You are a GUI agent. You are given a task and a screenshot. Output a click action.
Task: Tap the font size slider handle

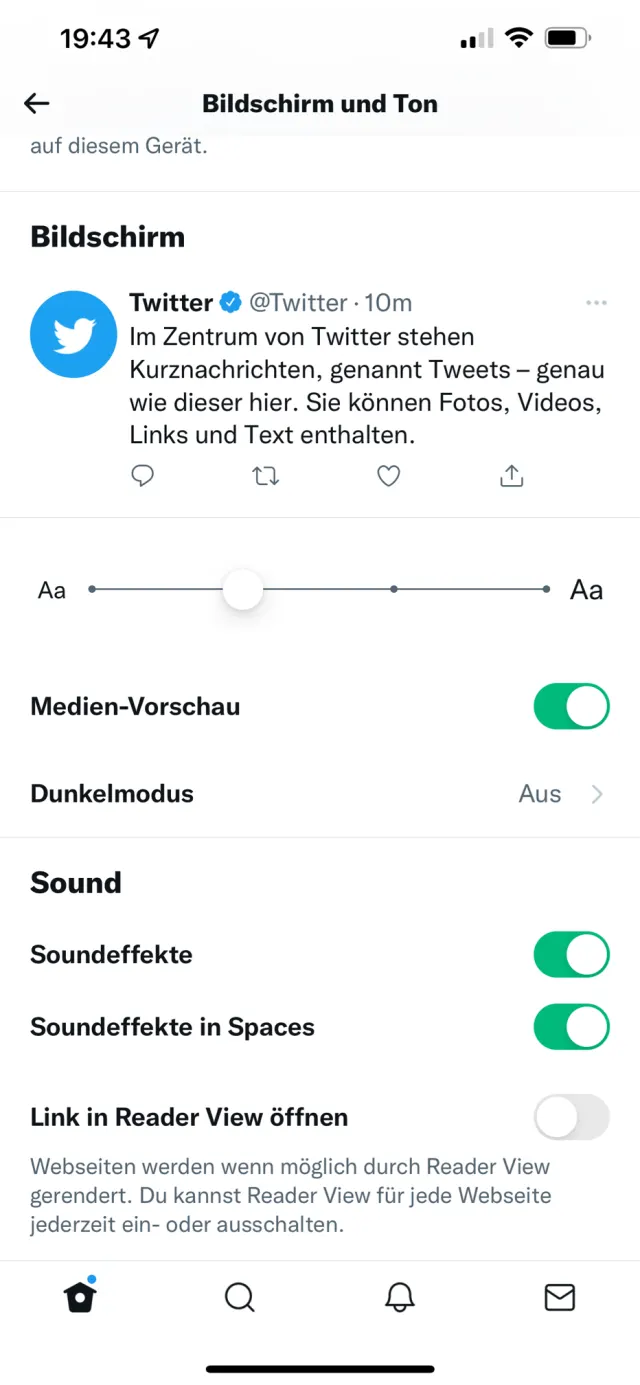242,589
